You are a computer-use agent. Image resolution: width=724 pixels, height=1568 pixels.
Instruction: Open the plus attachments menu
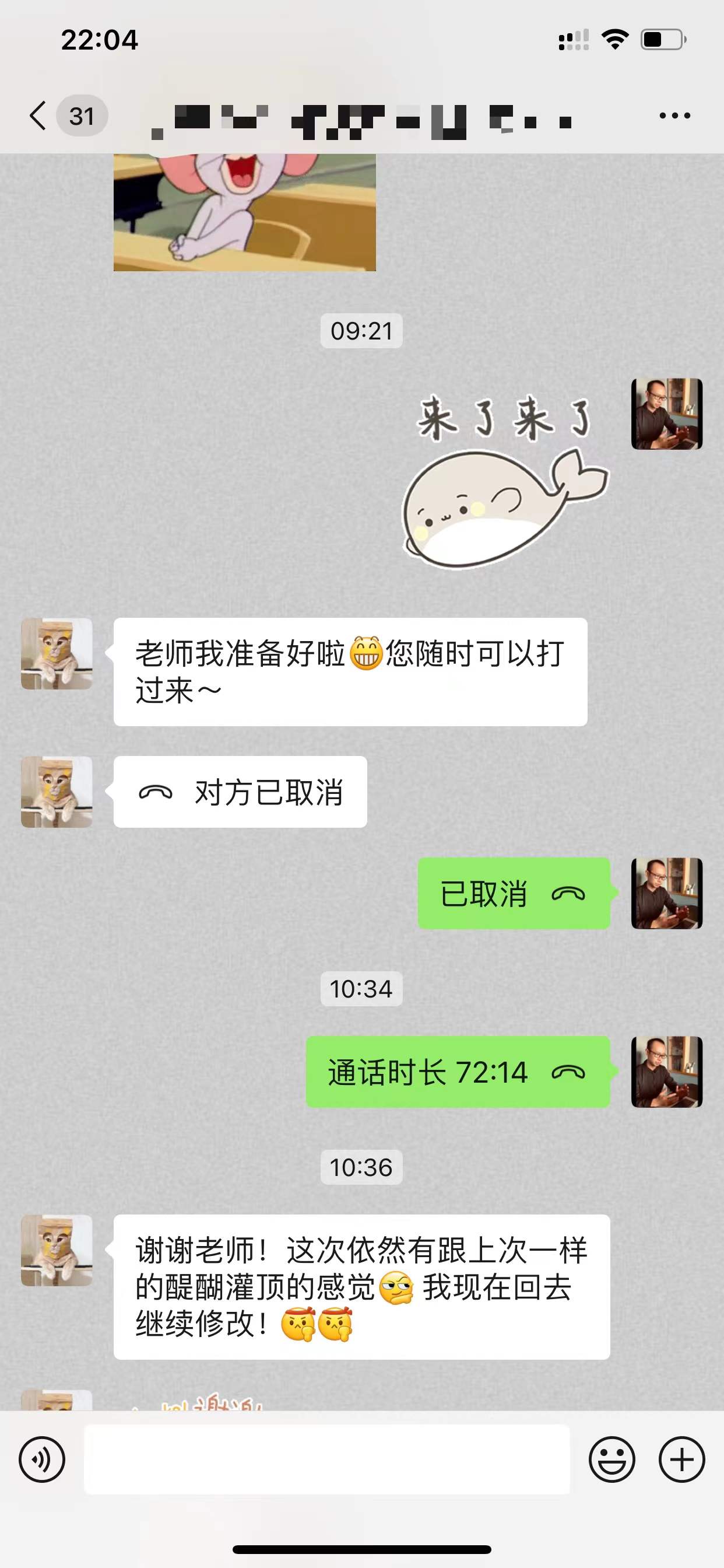click(x=681, y=1459)
